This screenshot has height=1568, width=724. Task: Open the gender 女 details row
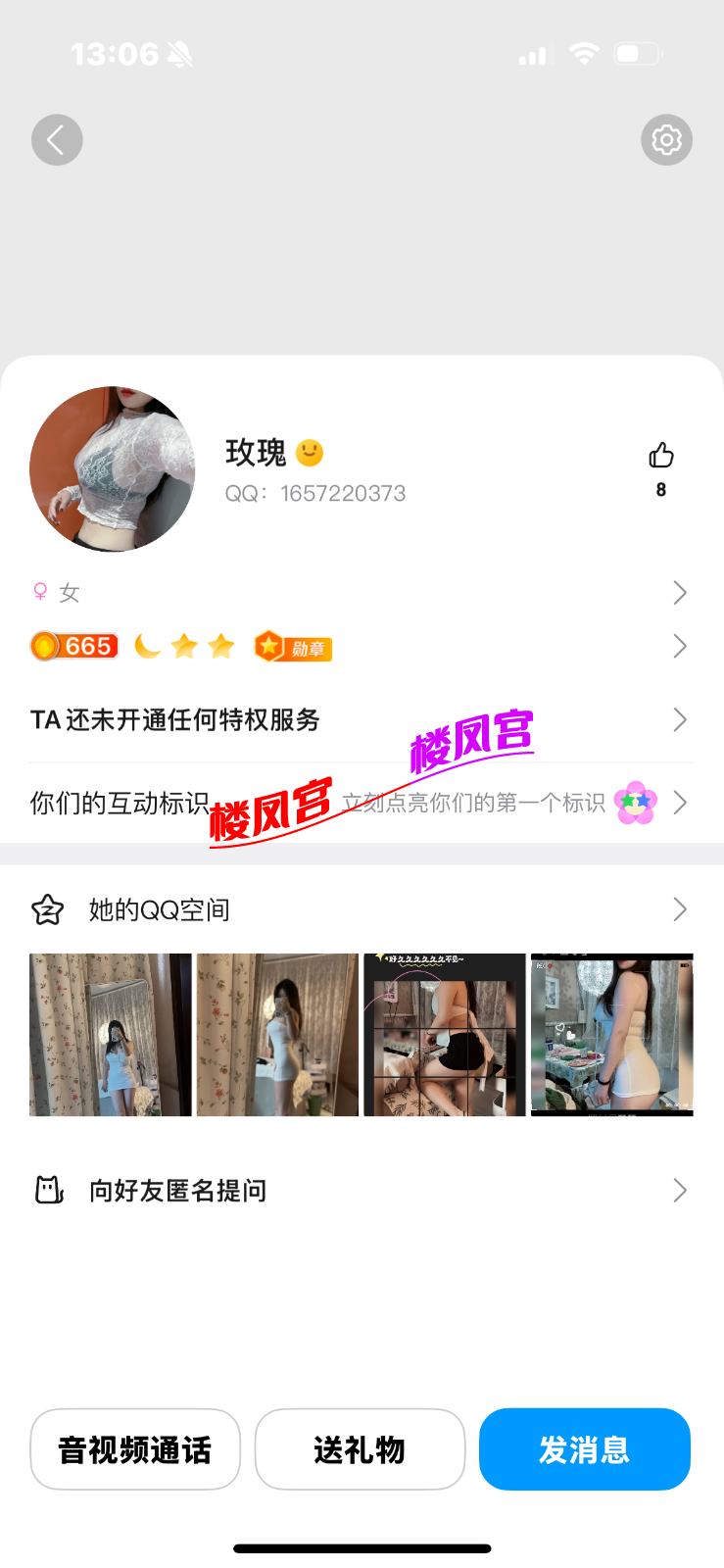pos(361,593)
